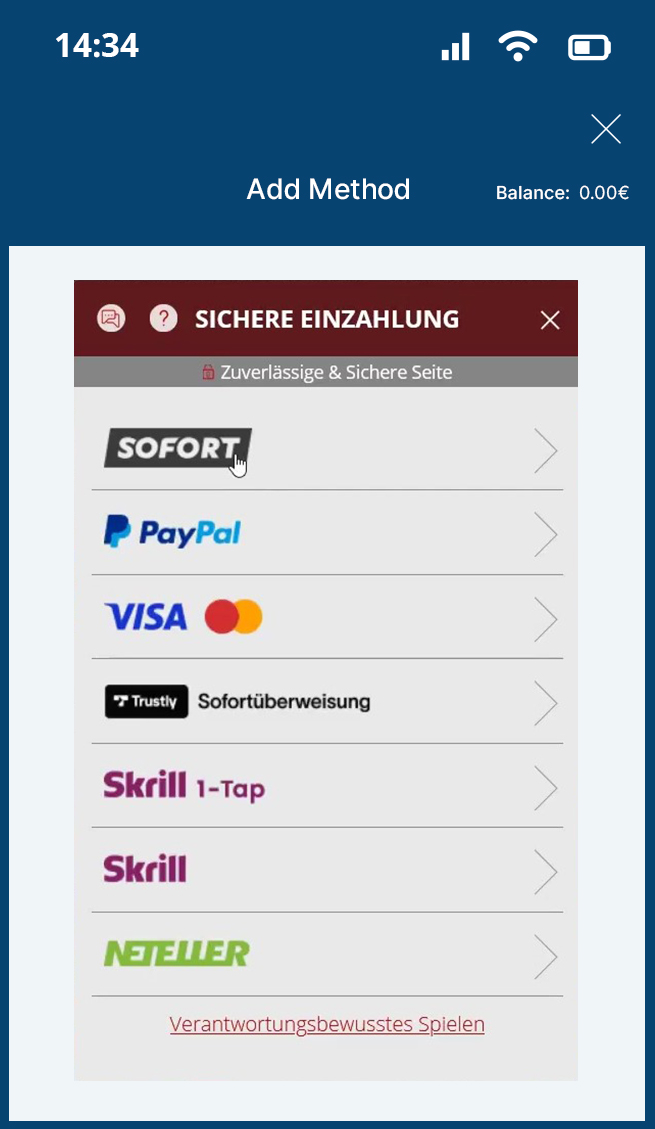The image size is (655, 1129).
Task: Open the Verantwortungsbewusstes Spielen link
Action: pyautogui.click(x=327, y=1024)
